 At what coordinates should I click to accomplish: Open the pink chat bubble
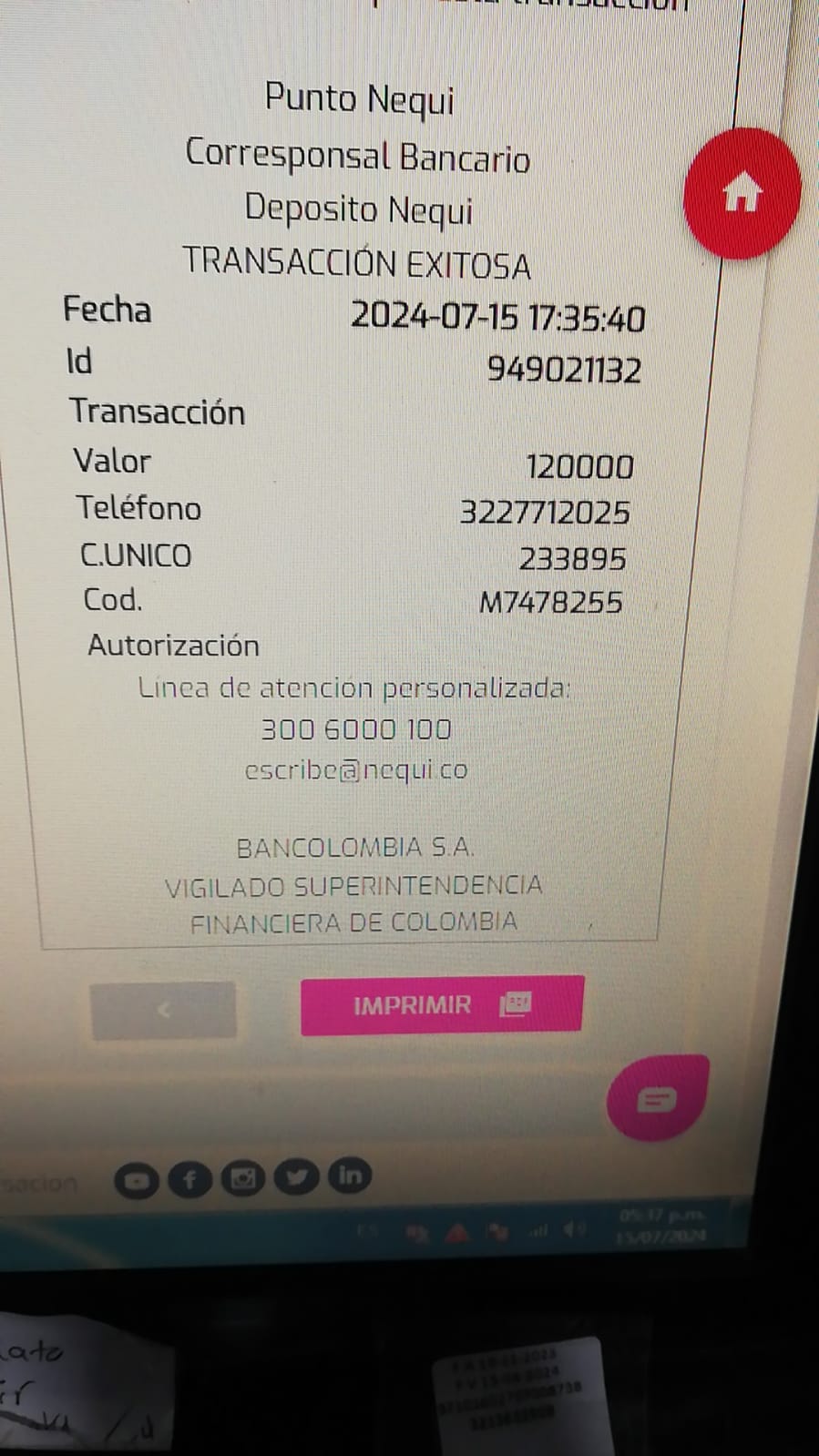[x=657, y=1098]
